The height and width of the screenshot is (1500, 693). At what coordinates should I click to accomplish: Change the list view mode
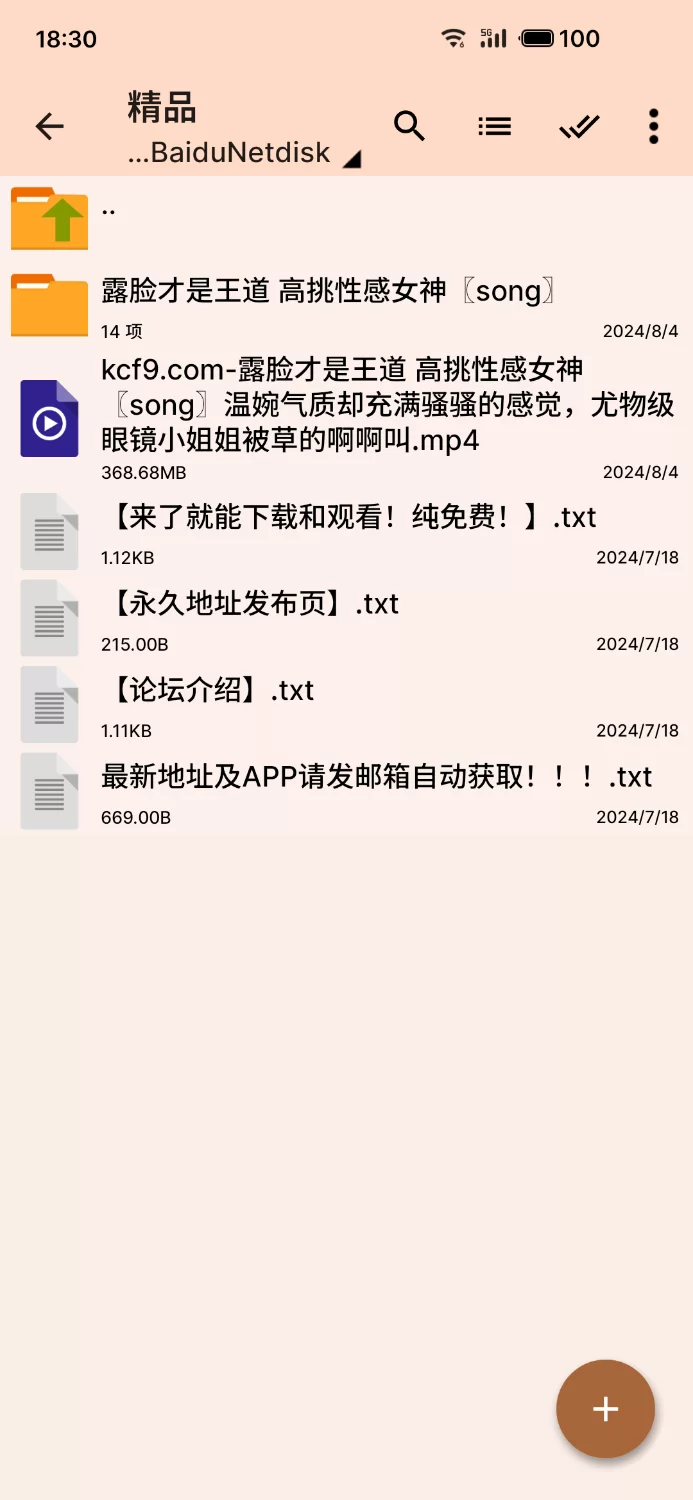[x=495, y=126]
